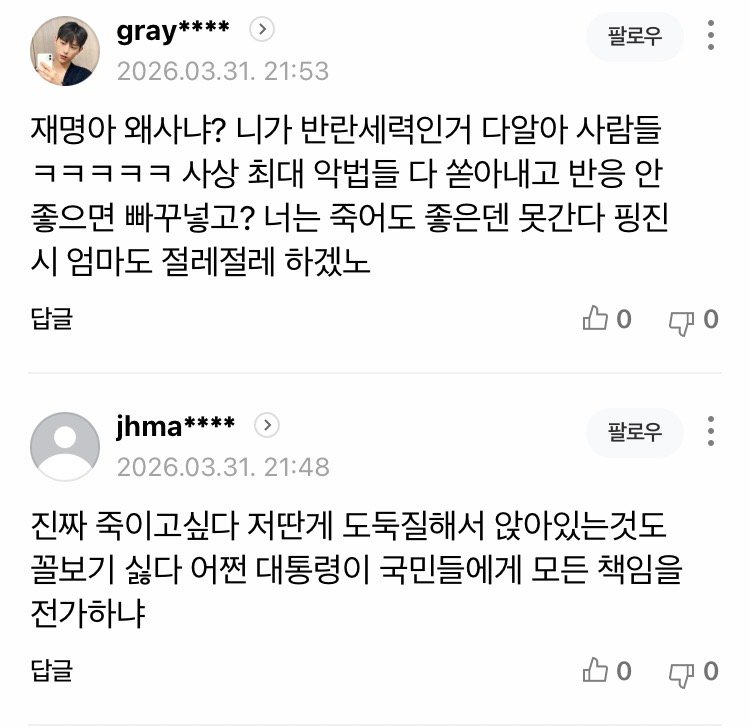Open gray**** profile chevron
This screenshot has height=727, width=750.
[x=261, y=30]
